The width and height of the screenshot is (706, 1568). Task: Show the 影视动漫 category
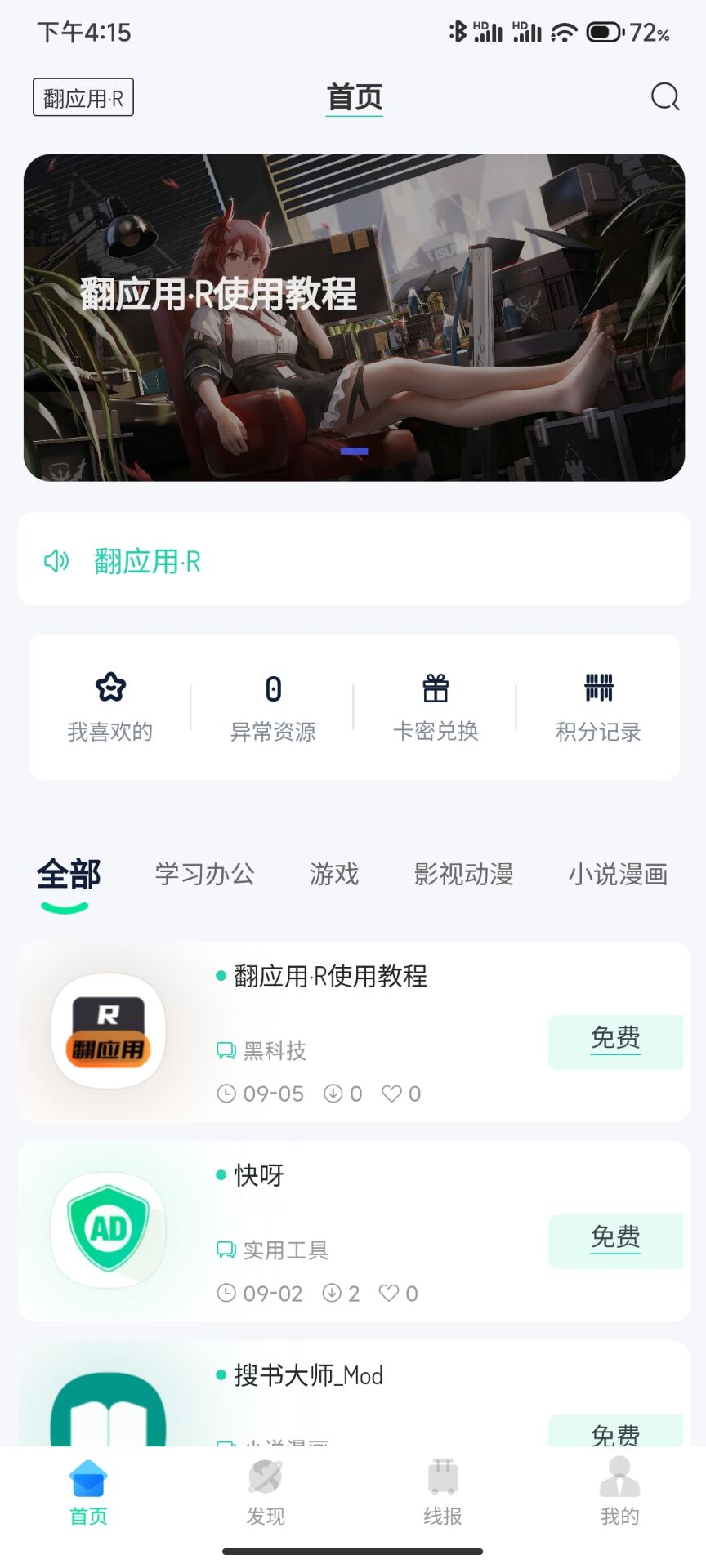[463, 875]
